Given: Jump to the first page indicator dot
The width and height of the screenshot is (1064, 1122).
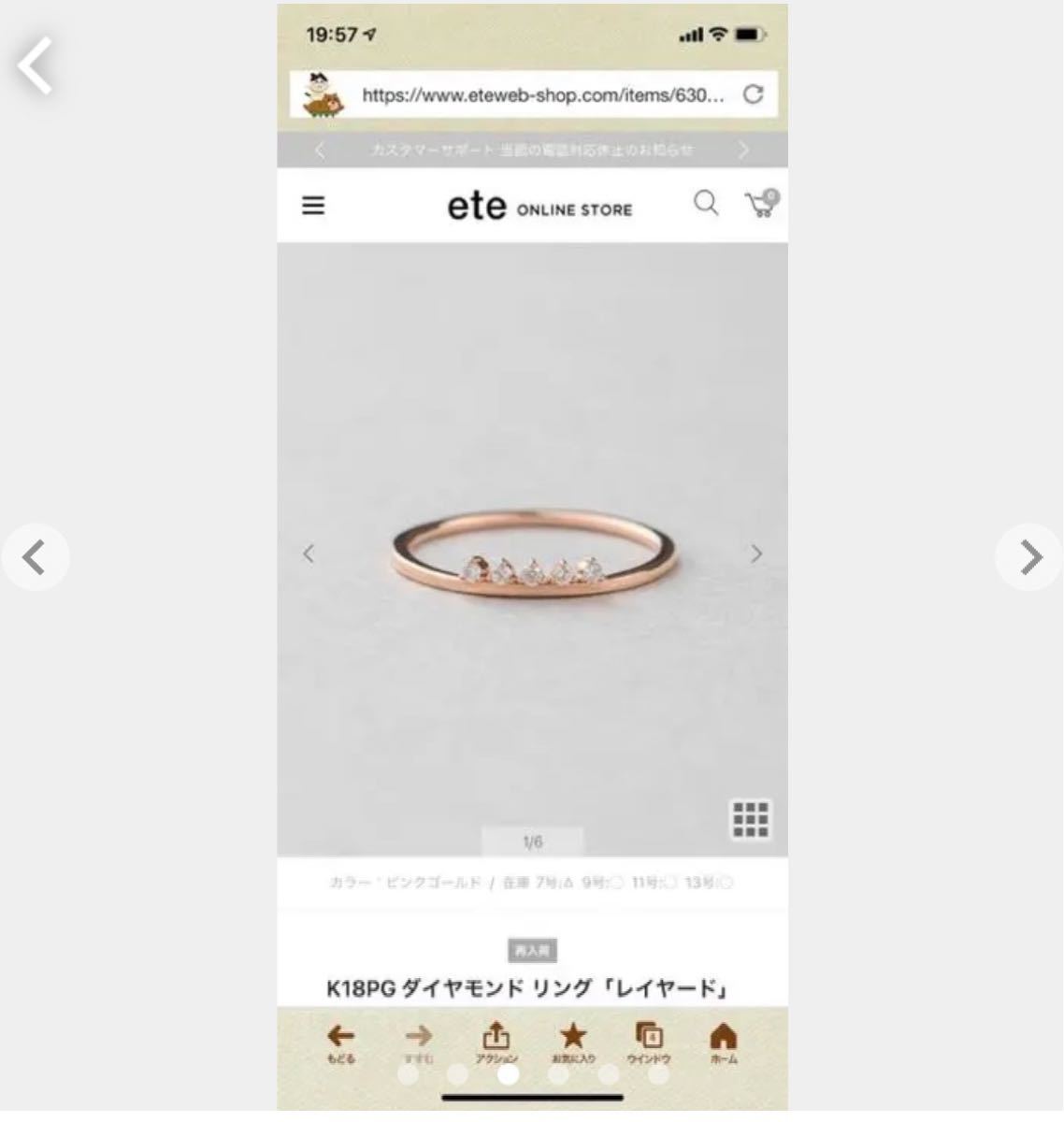Looking at the screenshot, I should click(x=408, y=1074).
